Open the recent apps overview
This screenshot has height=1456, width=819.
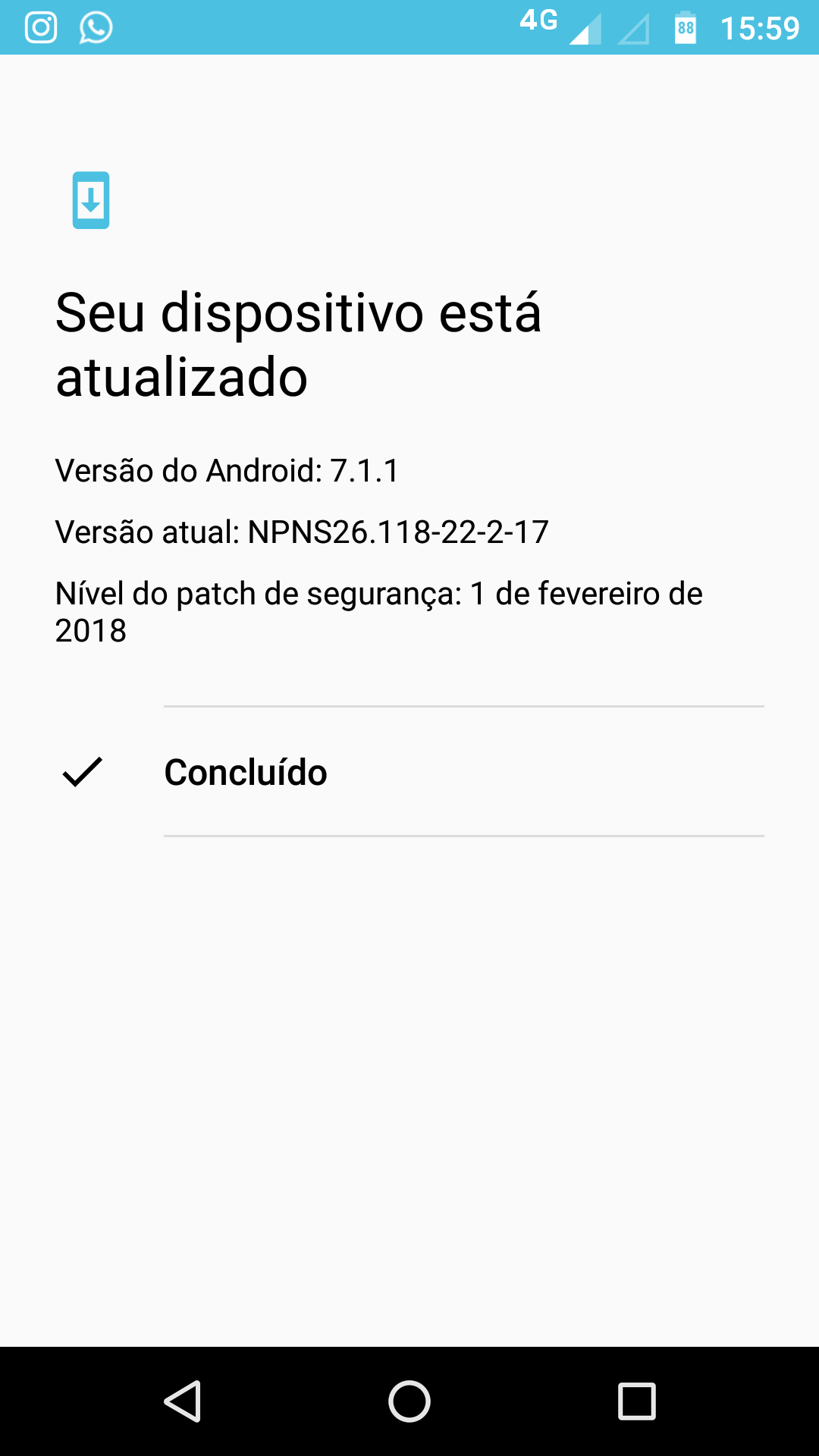click(636, 1401)
